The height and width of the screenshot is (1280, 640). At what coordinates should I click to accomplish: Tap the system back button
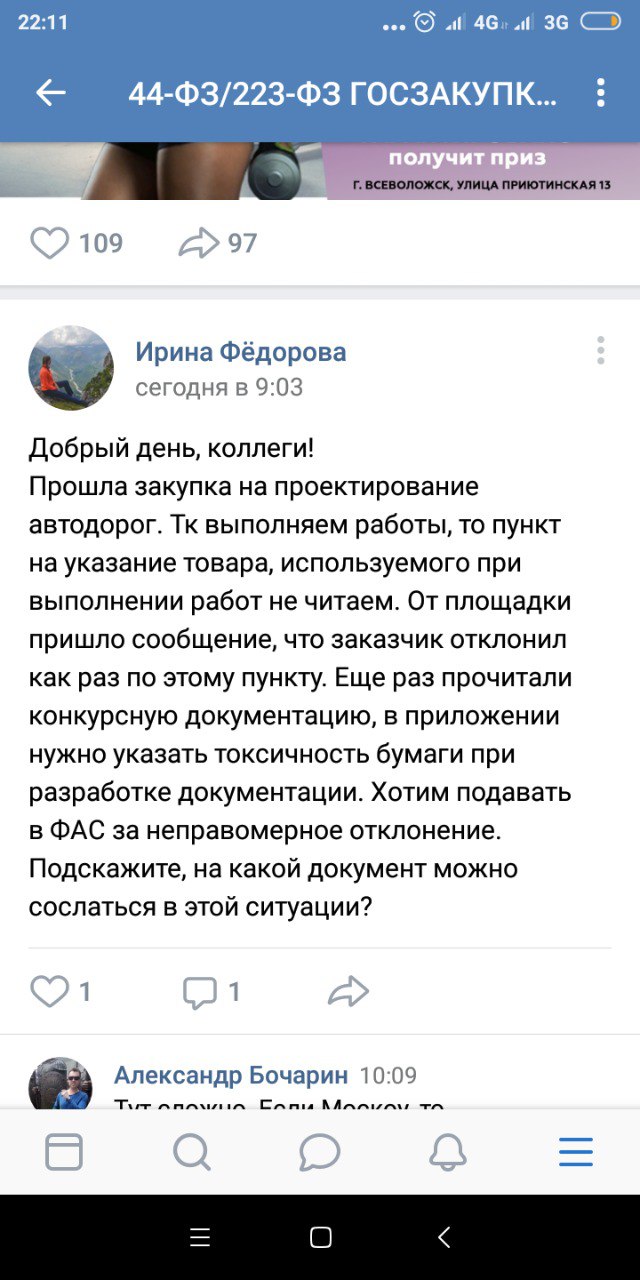[445, 1237]
